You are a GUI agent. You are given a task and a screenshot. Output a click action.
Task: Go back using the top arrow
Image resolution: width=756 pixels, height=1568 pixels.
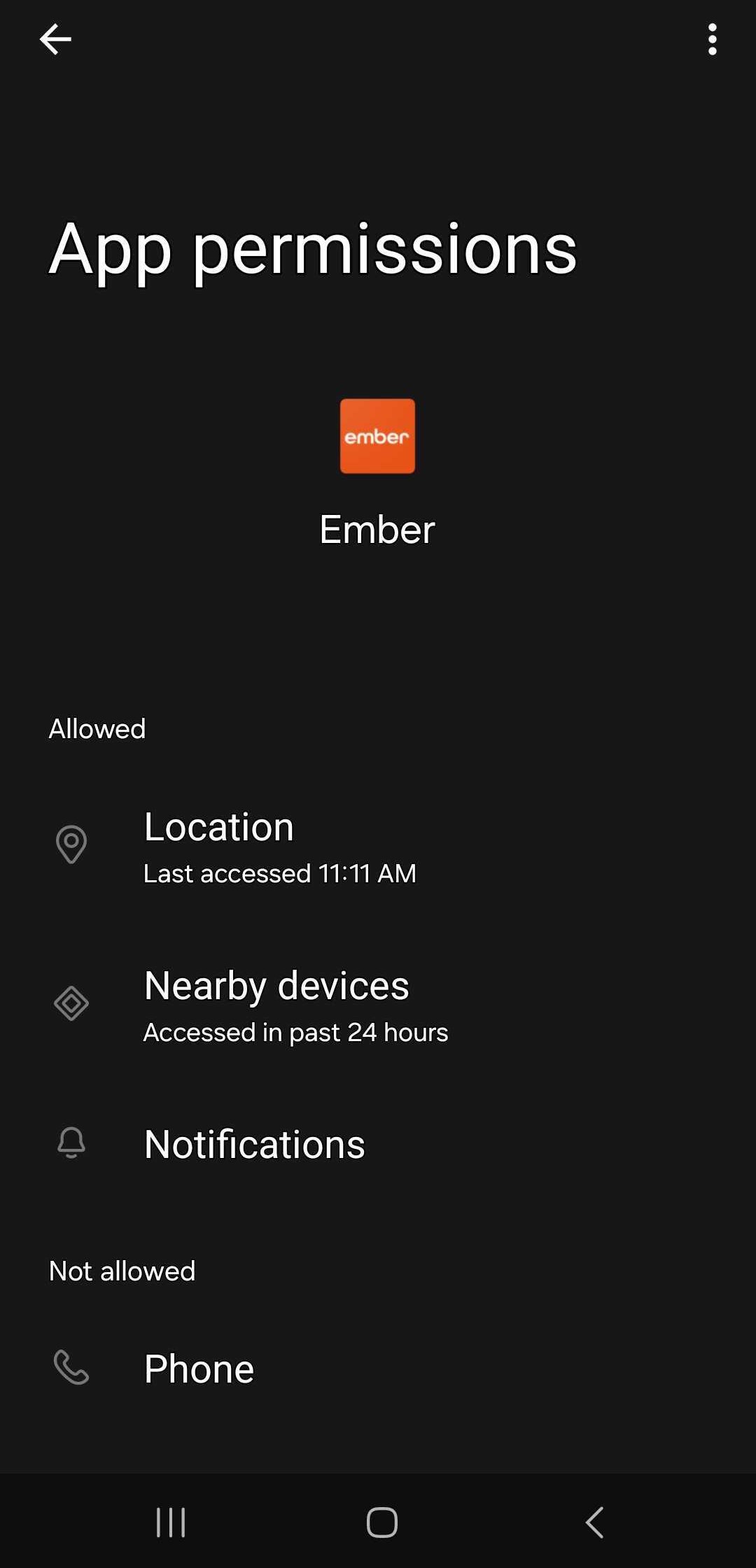55,39
